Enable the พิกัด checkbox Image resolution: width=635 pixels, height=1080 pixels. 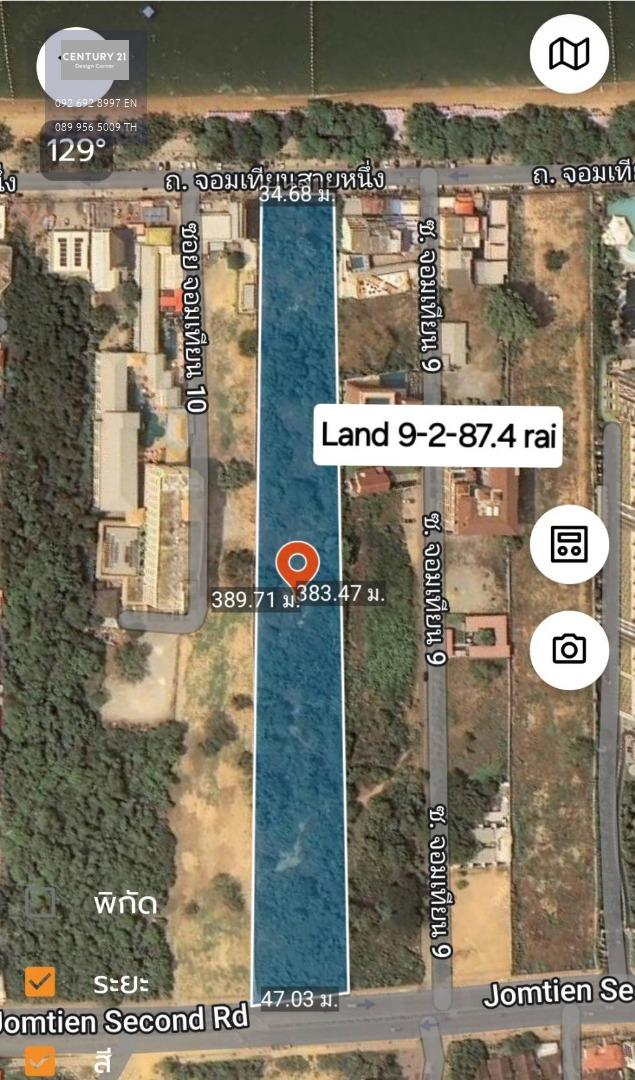(40, 901)
